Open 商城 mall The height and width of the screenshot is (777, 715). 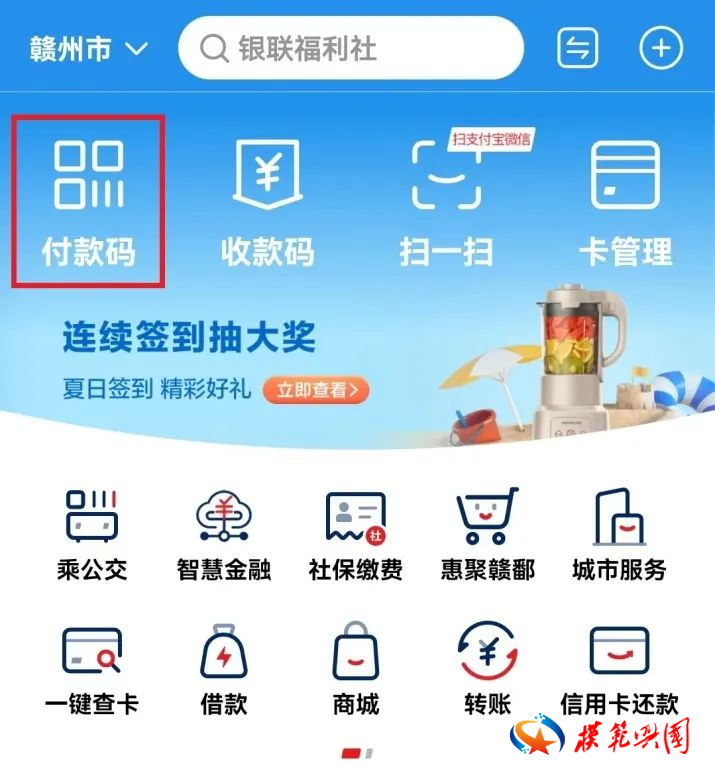coord(356,668)
